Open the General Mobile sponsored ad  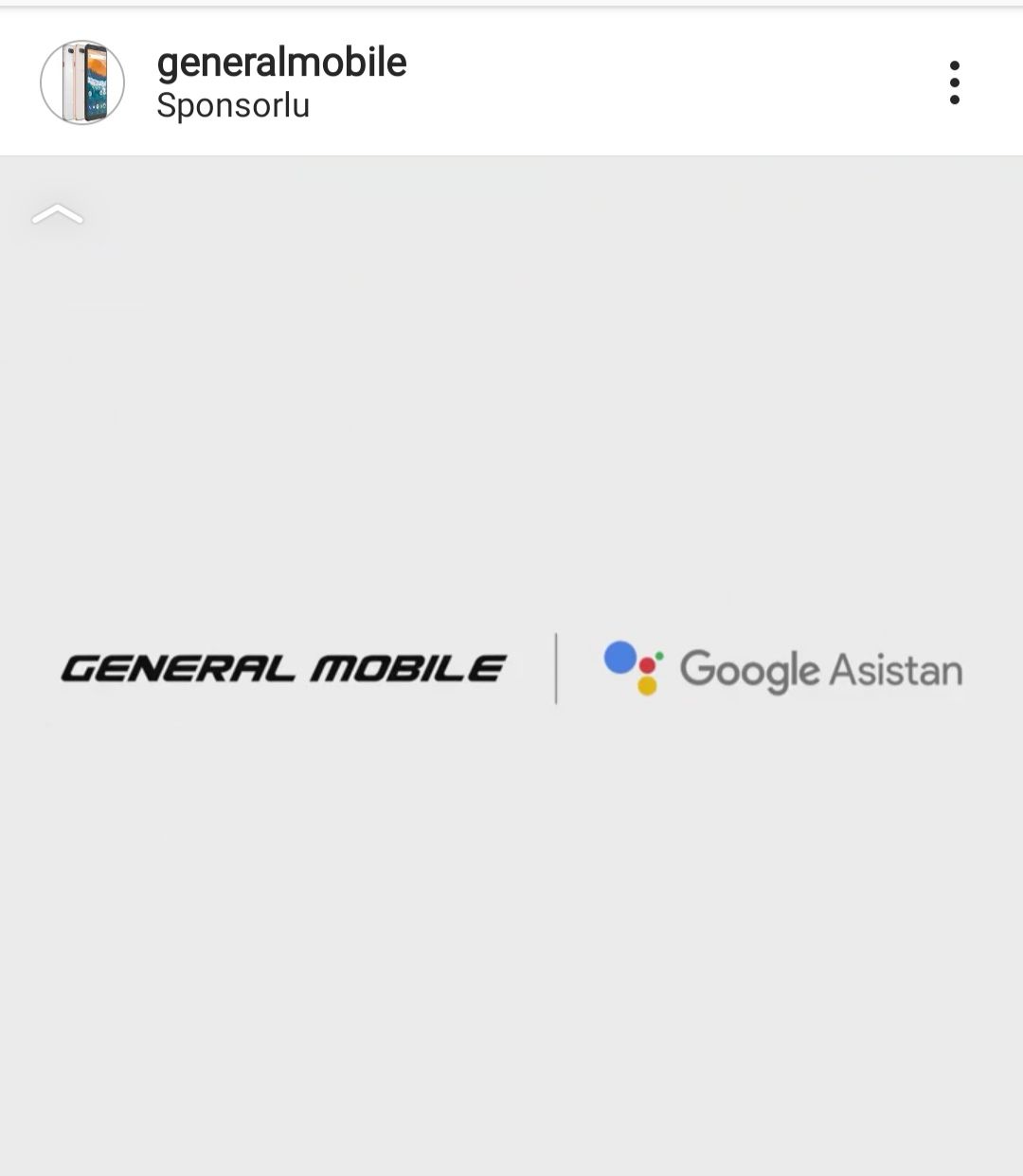[x=511, y=668]
